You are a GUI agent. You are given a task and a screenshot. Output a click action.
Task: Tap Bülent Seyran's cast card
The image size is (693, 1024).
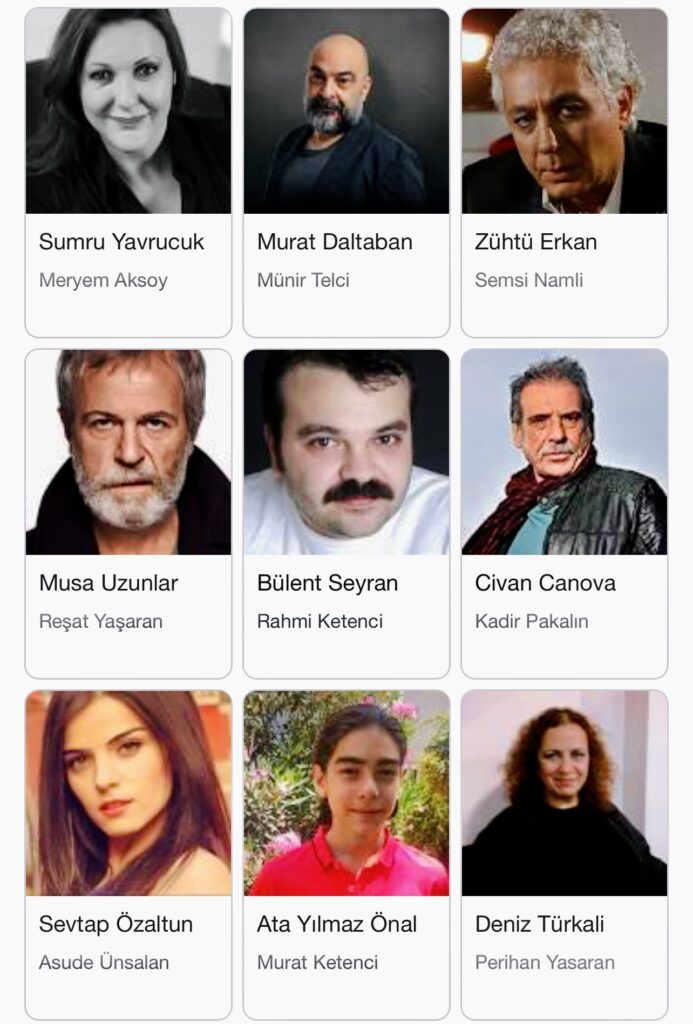click(346, 513)
